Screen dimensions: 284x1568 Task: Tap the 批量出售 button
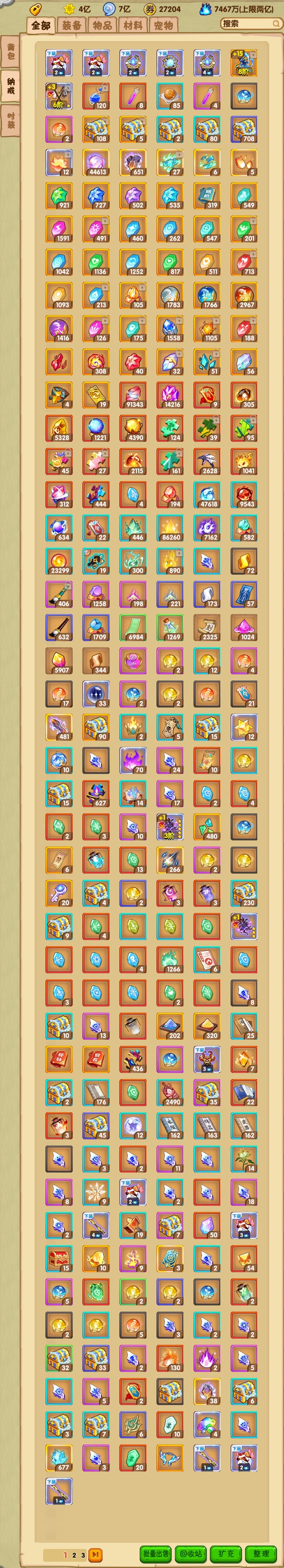click(156, 1554)
